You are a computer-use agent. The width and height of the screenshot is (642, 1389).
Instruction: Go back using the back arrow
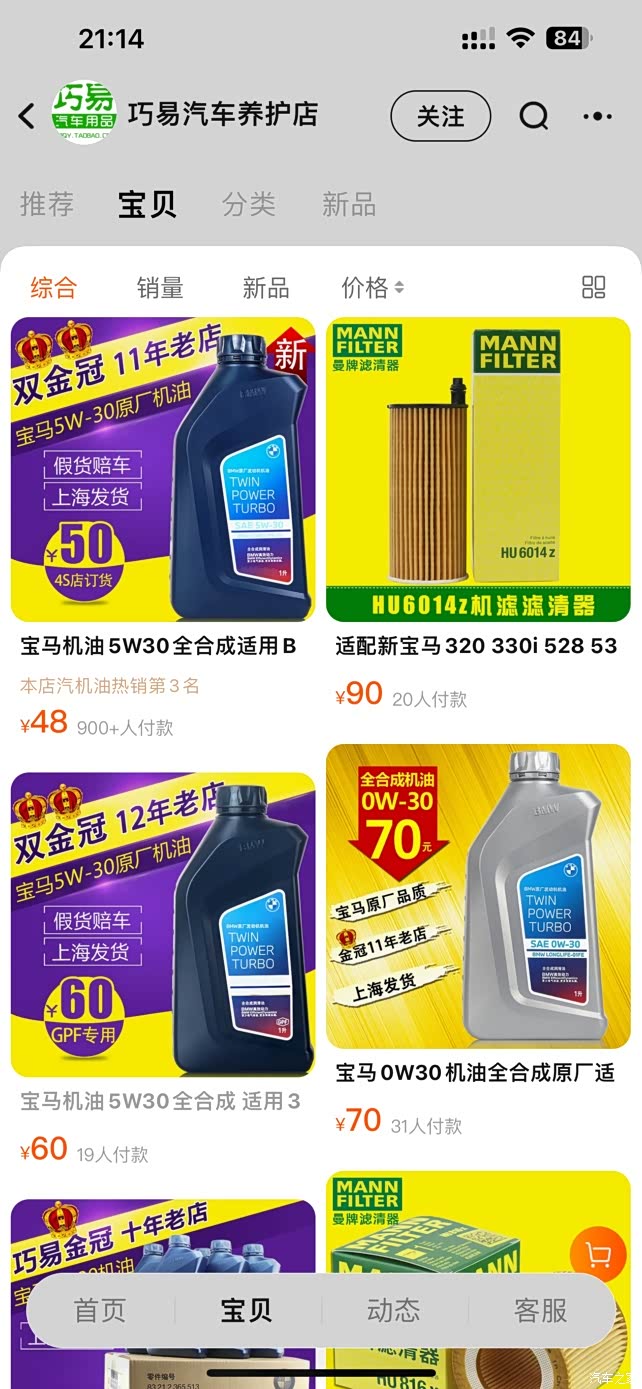coord(27,116)
